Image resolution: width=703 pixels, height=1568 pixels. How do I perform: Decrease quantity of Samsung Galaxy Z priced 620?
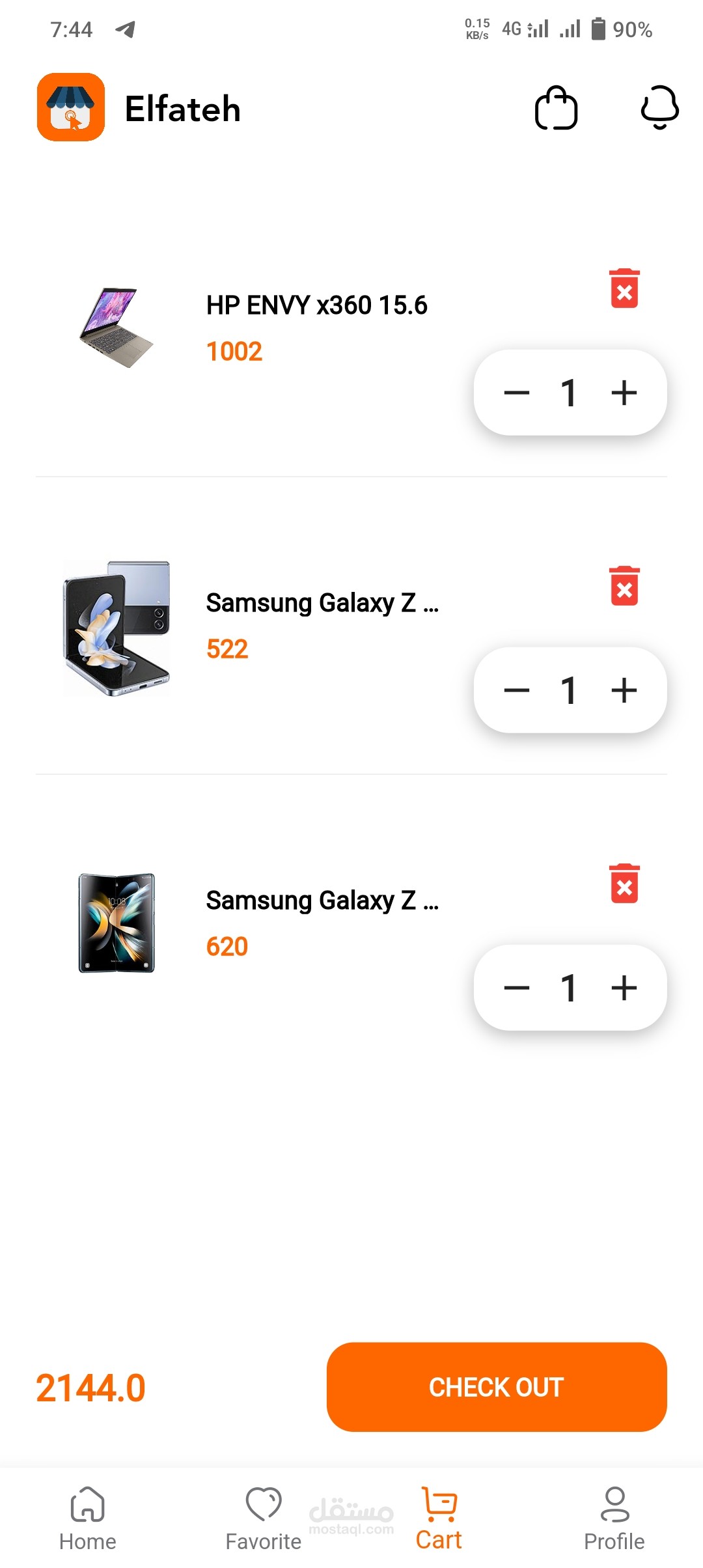point(517,988)
